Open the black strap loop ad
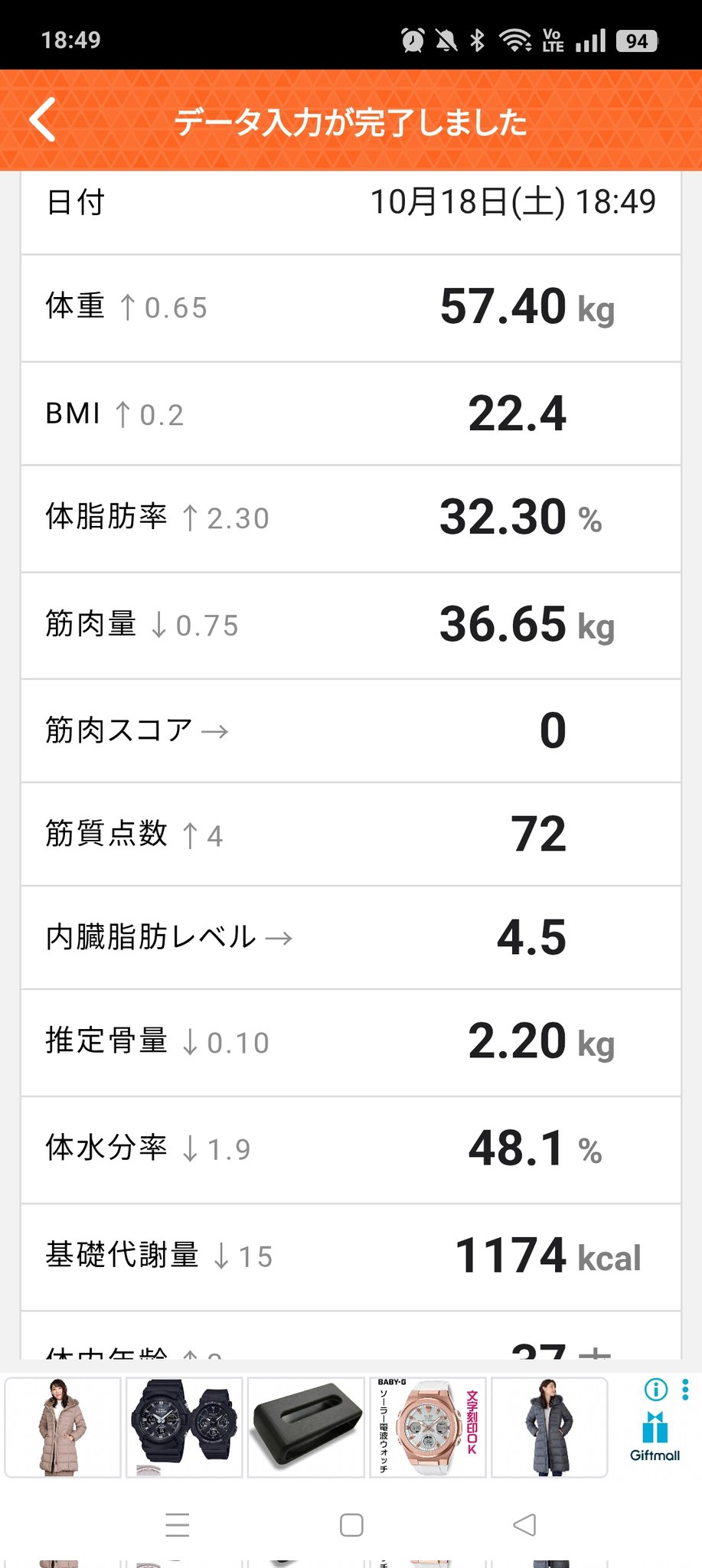 point(305,1427)
